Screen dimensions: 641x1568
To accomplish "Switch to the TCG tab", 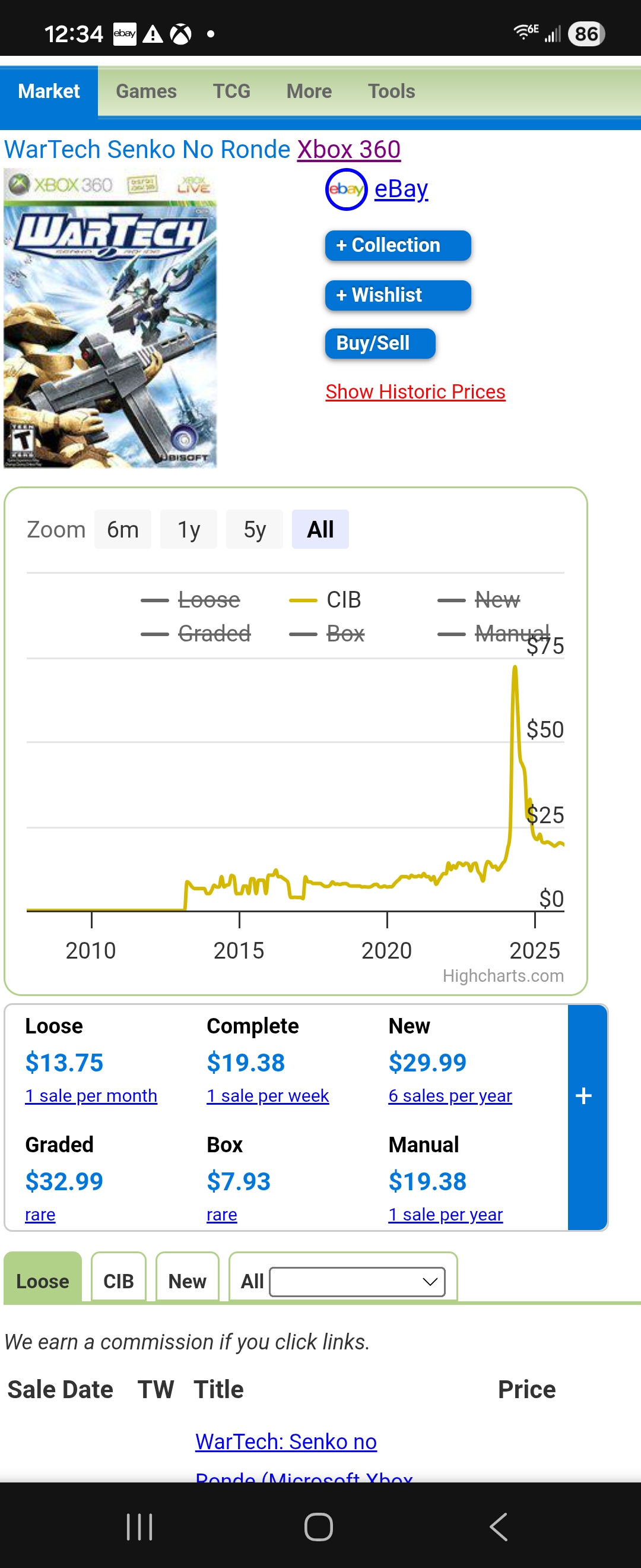I will pos(231,91).
